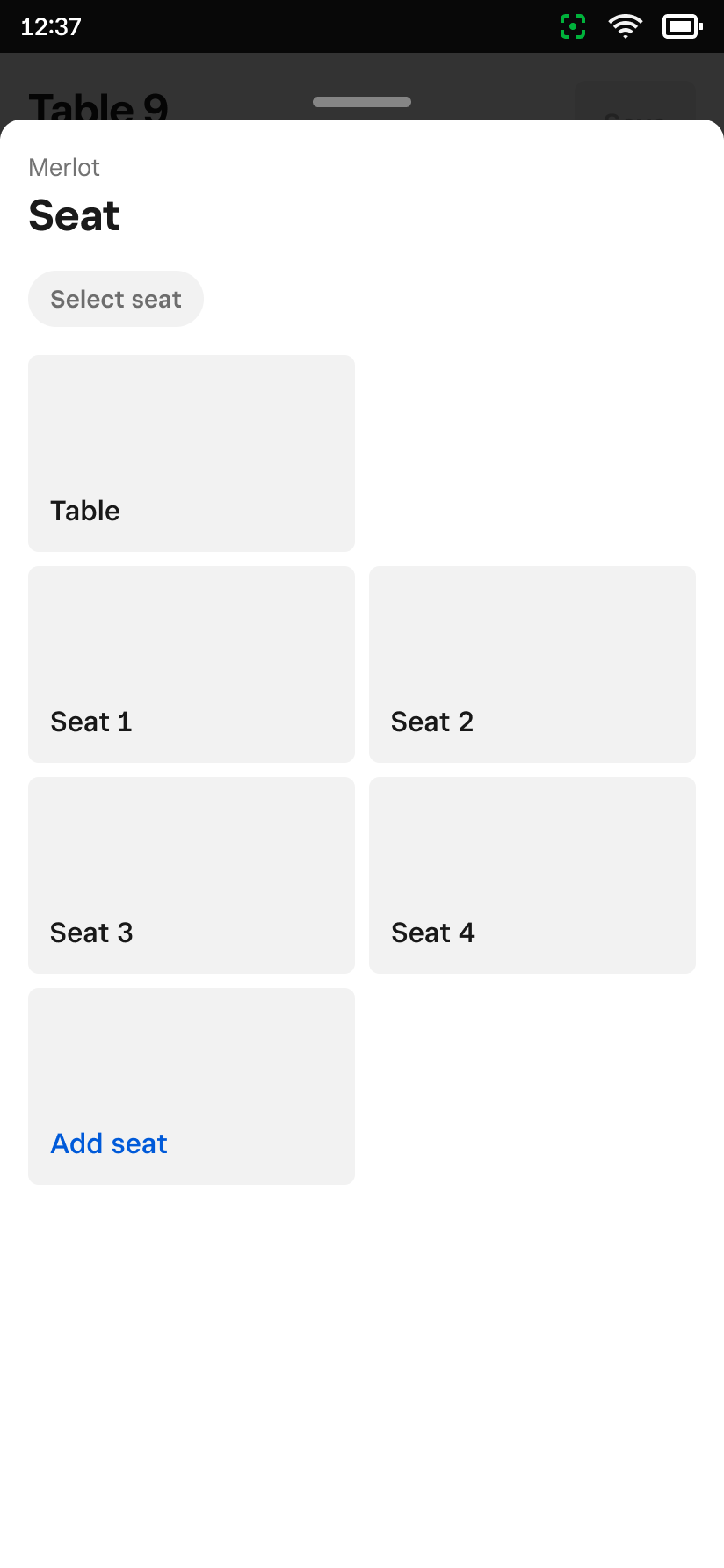724x1568 pixels.
Task: Tap the Select seat button
Action: pyautogui.click(x=116, y=299)
